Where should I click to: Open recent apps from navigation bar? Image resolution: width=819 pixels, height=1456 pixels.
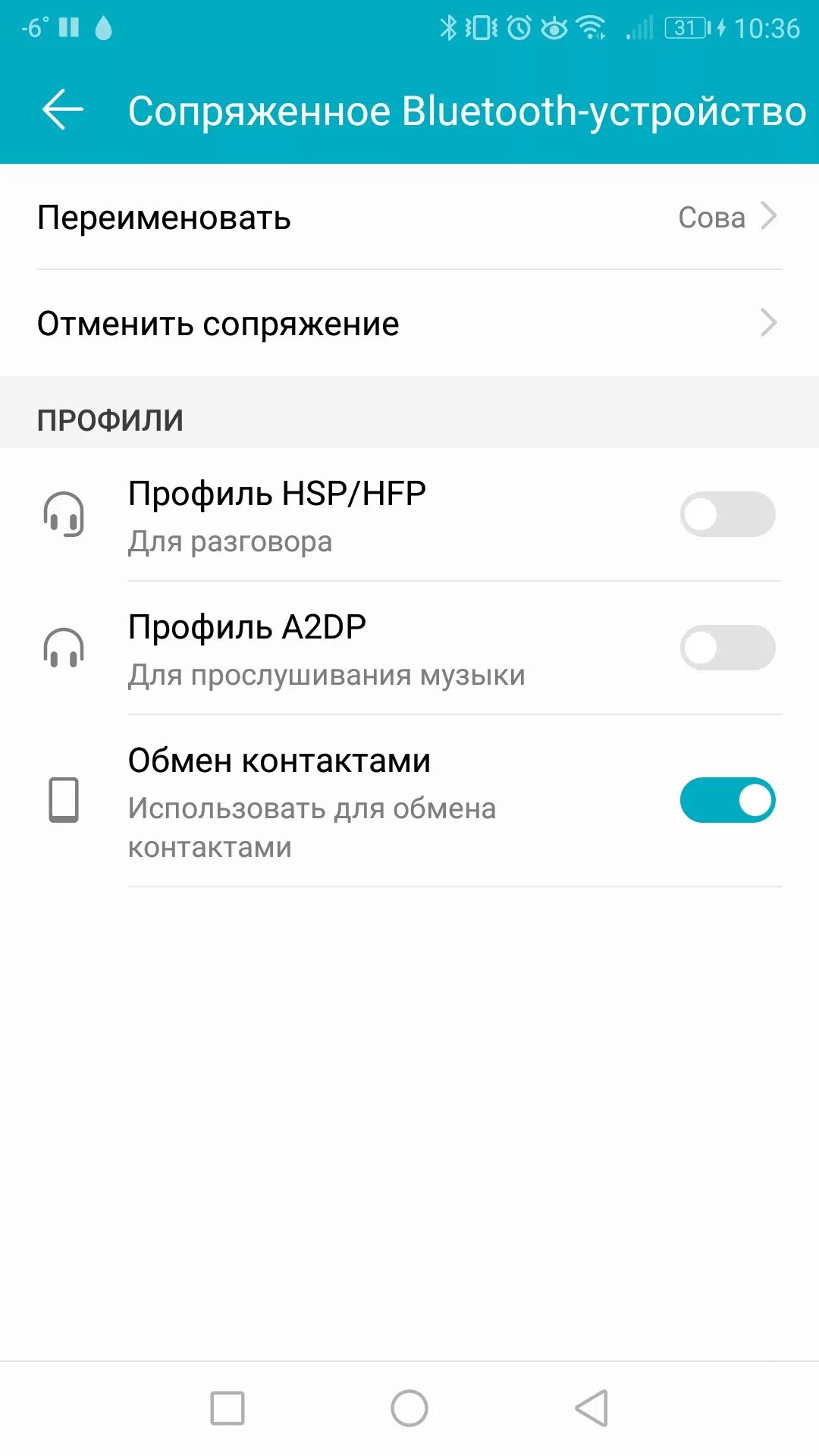point(227,1408)
